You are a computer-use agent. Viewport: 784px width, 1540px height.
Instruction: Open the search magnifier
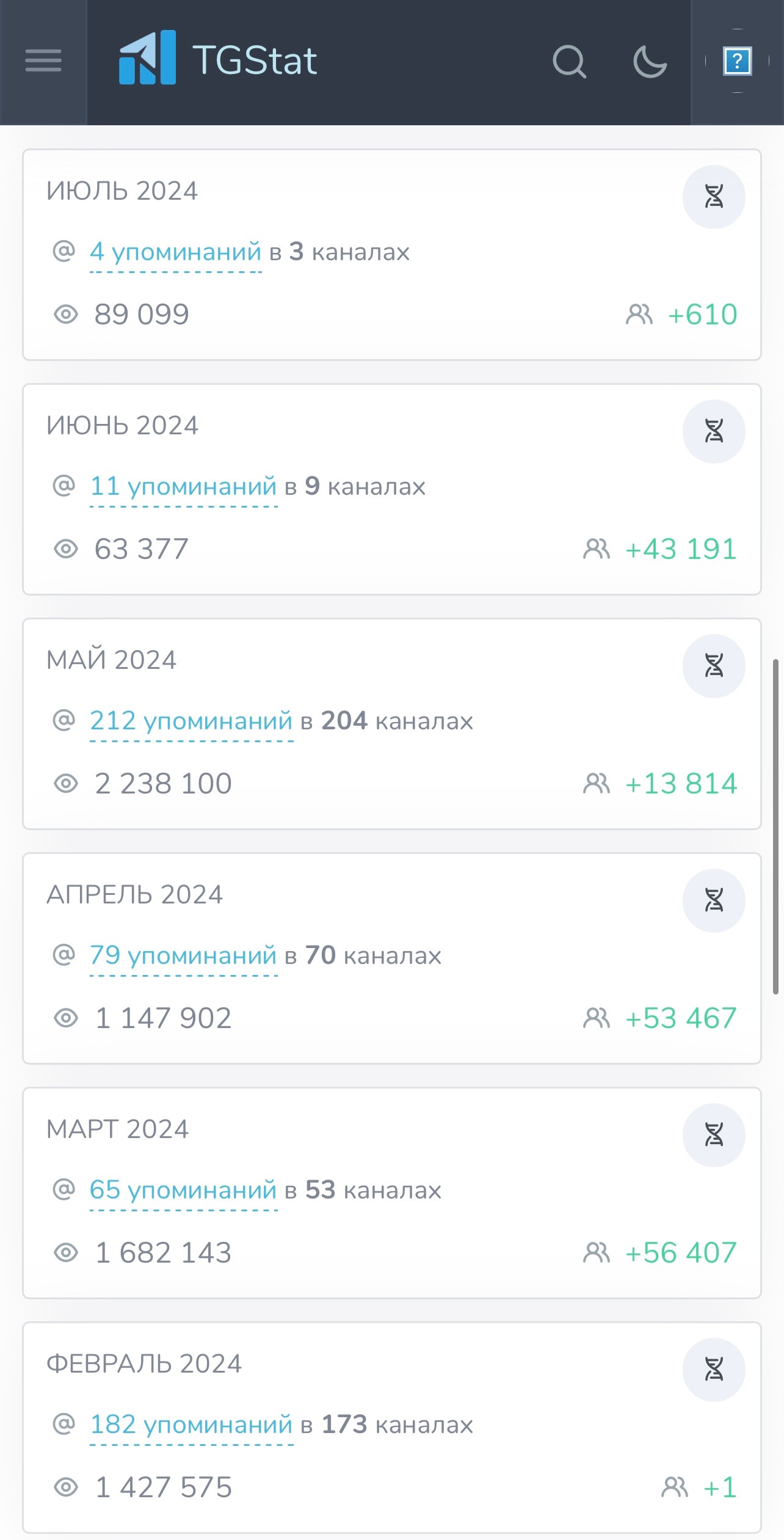pos(569,61)
